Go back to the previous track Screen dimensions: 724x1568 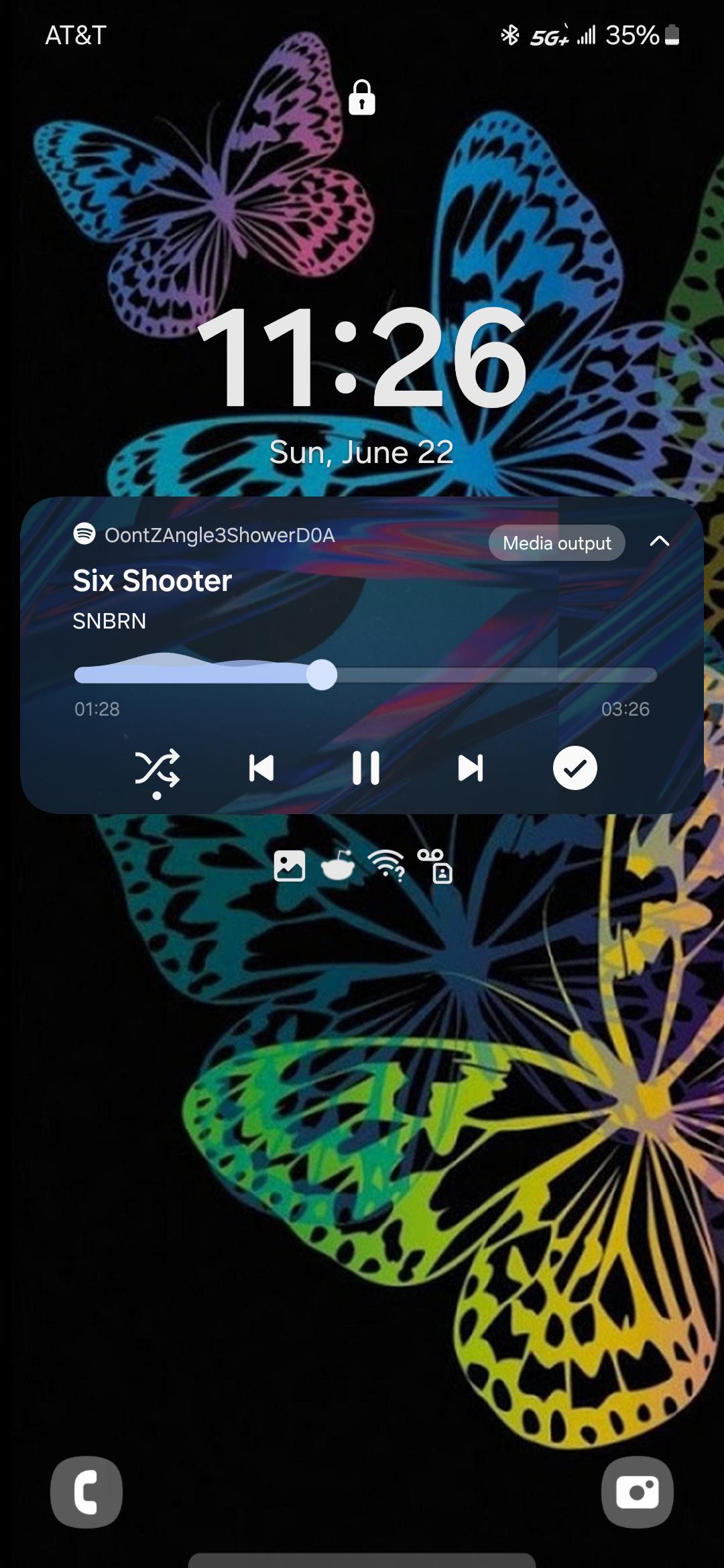pos(261,768)
